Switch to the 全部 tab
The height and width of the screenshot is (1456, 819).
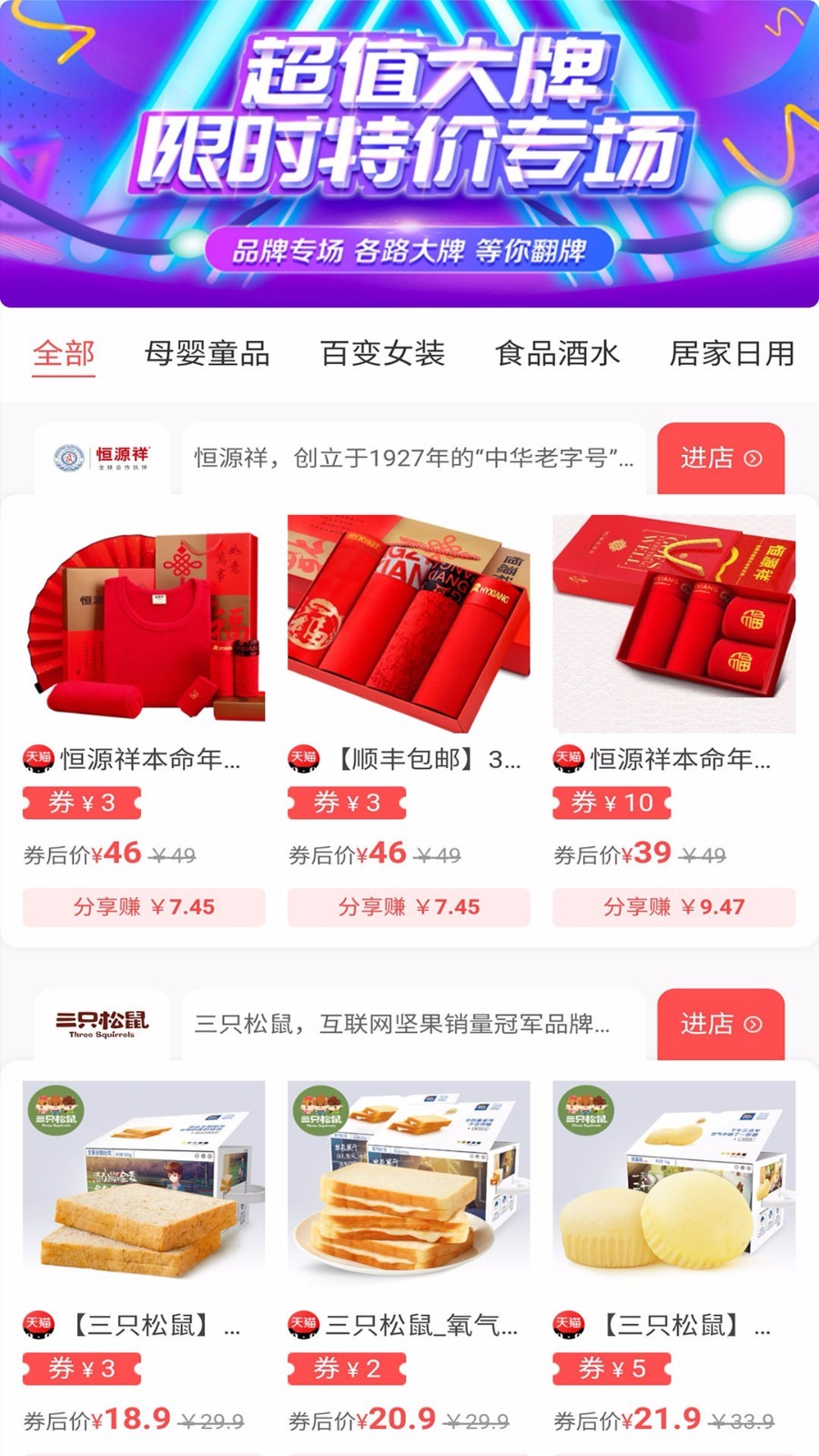tap(64, 353)
